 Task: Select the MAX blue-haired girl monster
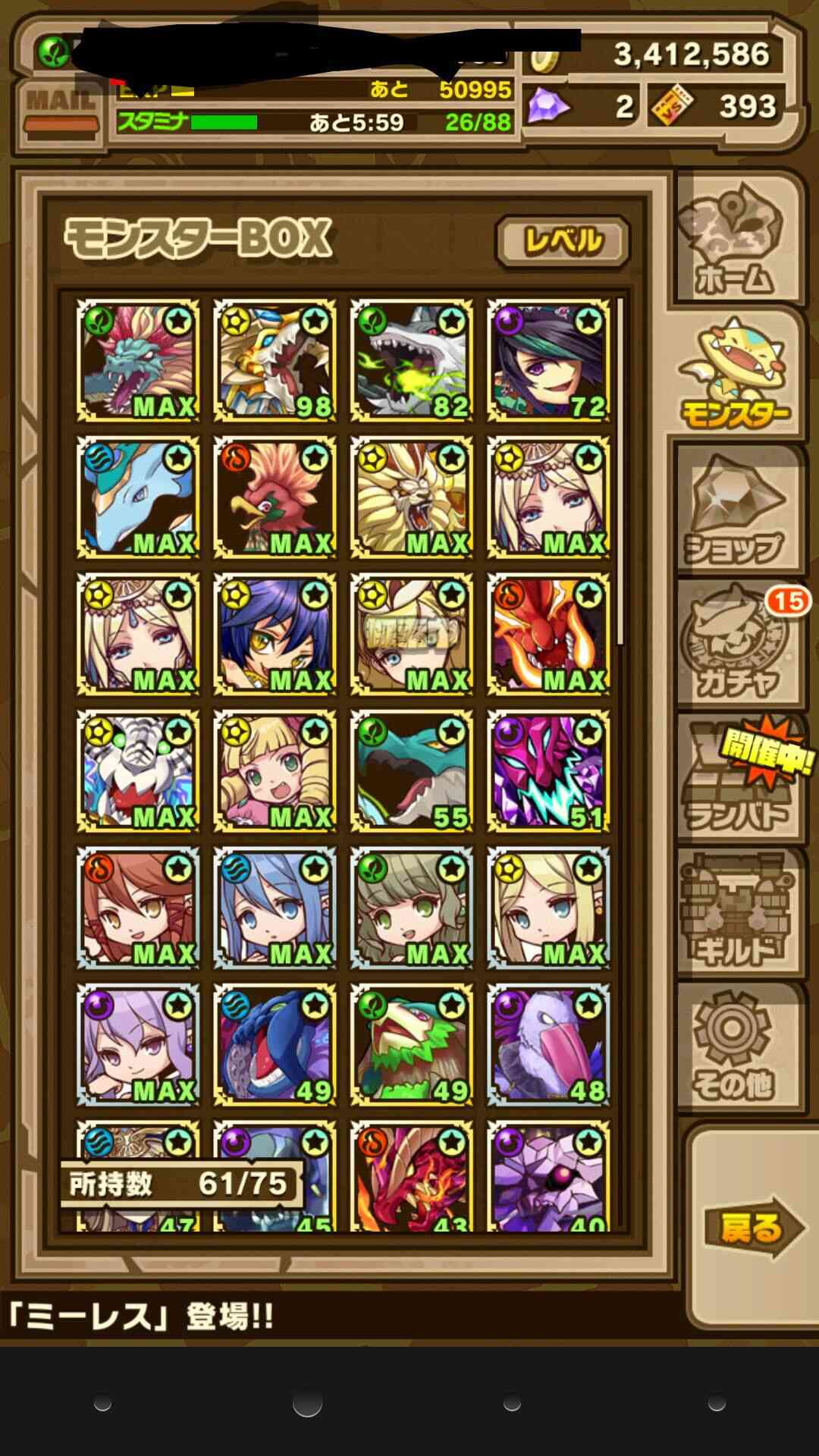pyautogui.click(x=275, y=908)
